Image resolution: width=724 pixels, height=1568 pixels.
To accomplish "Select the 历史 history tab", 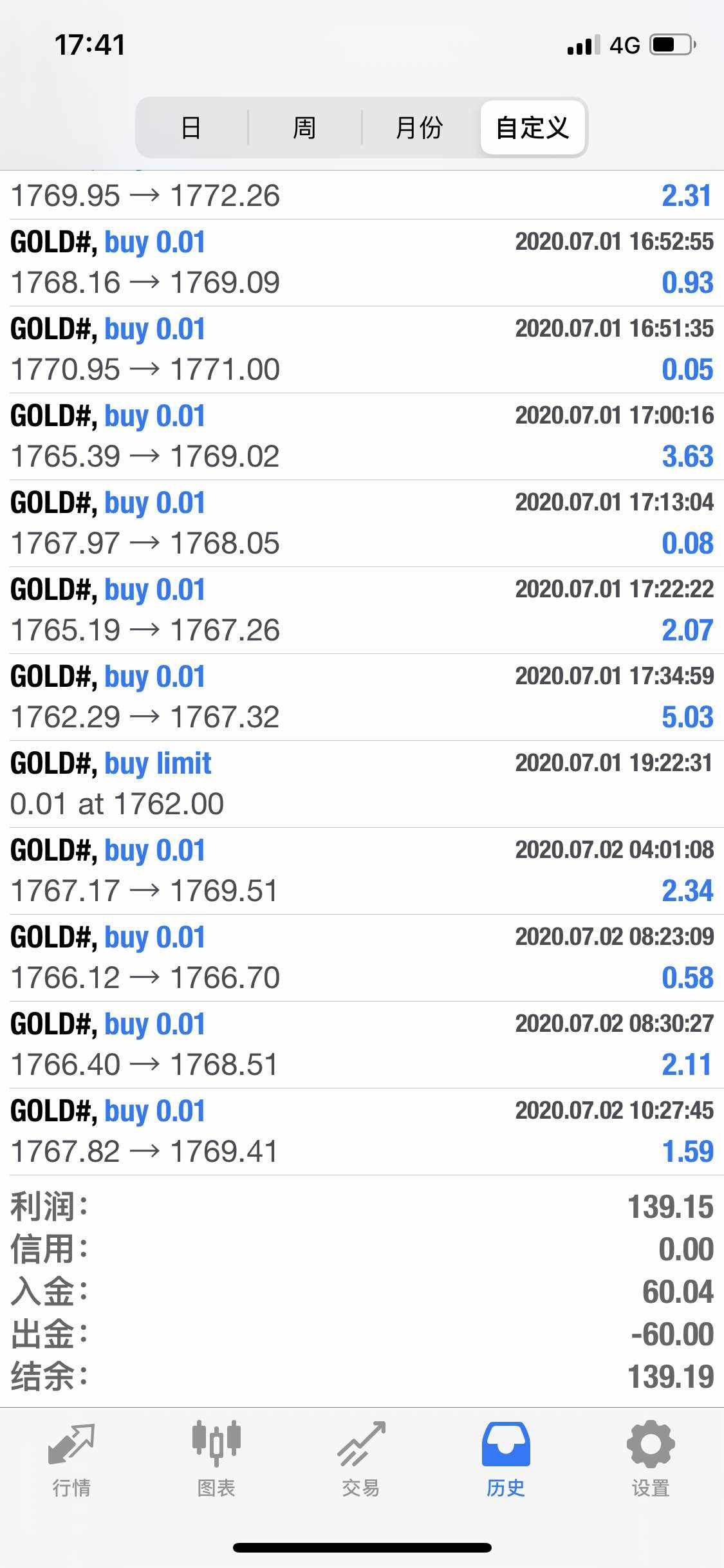I will coord(506,1460).
